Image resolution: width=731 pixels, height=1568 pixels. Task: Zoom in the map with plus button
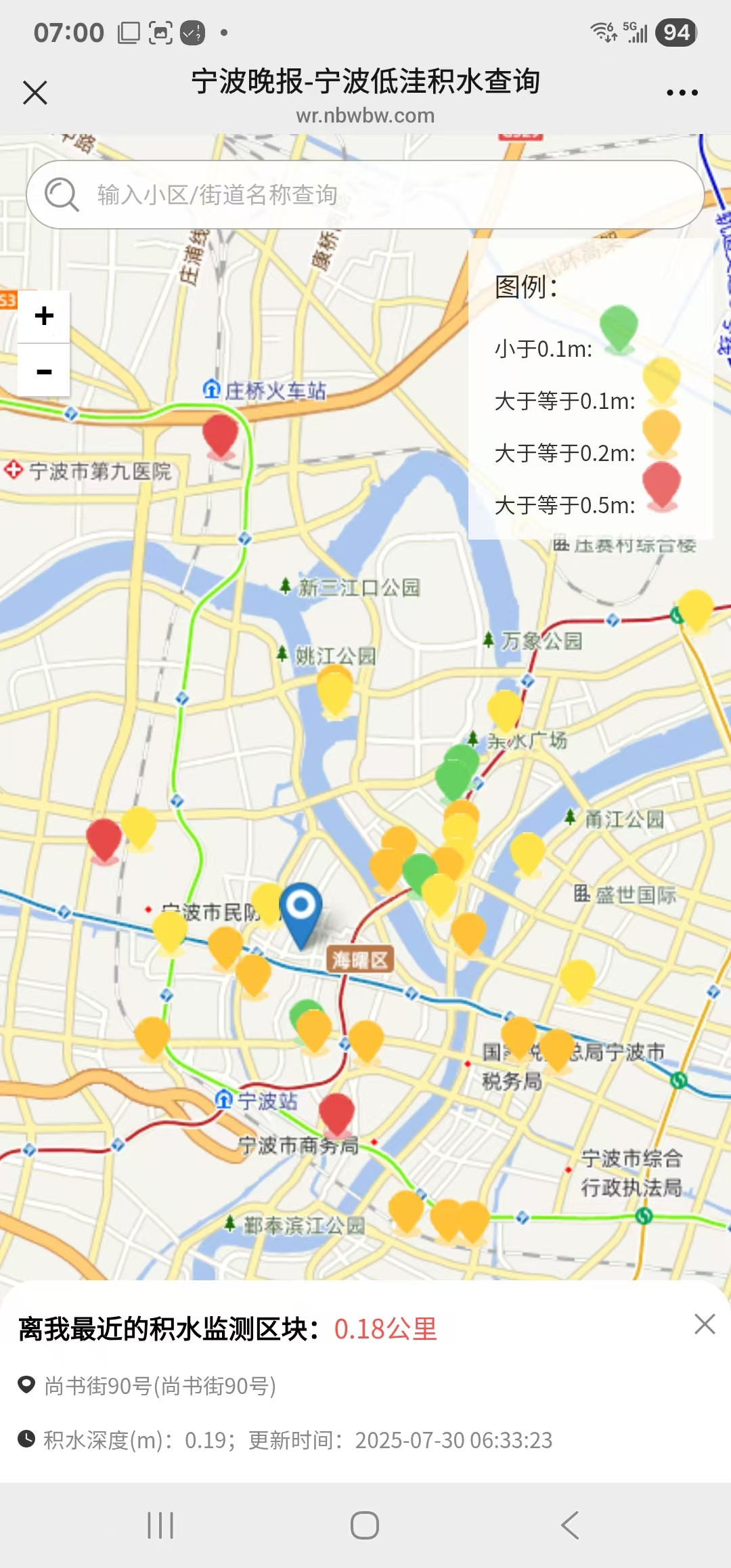(44, 316)
